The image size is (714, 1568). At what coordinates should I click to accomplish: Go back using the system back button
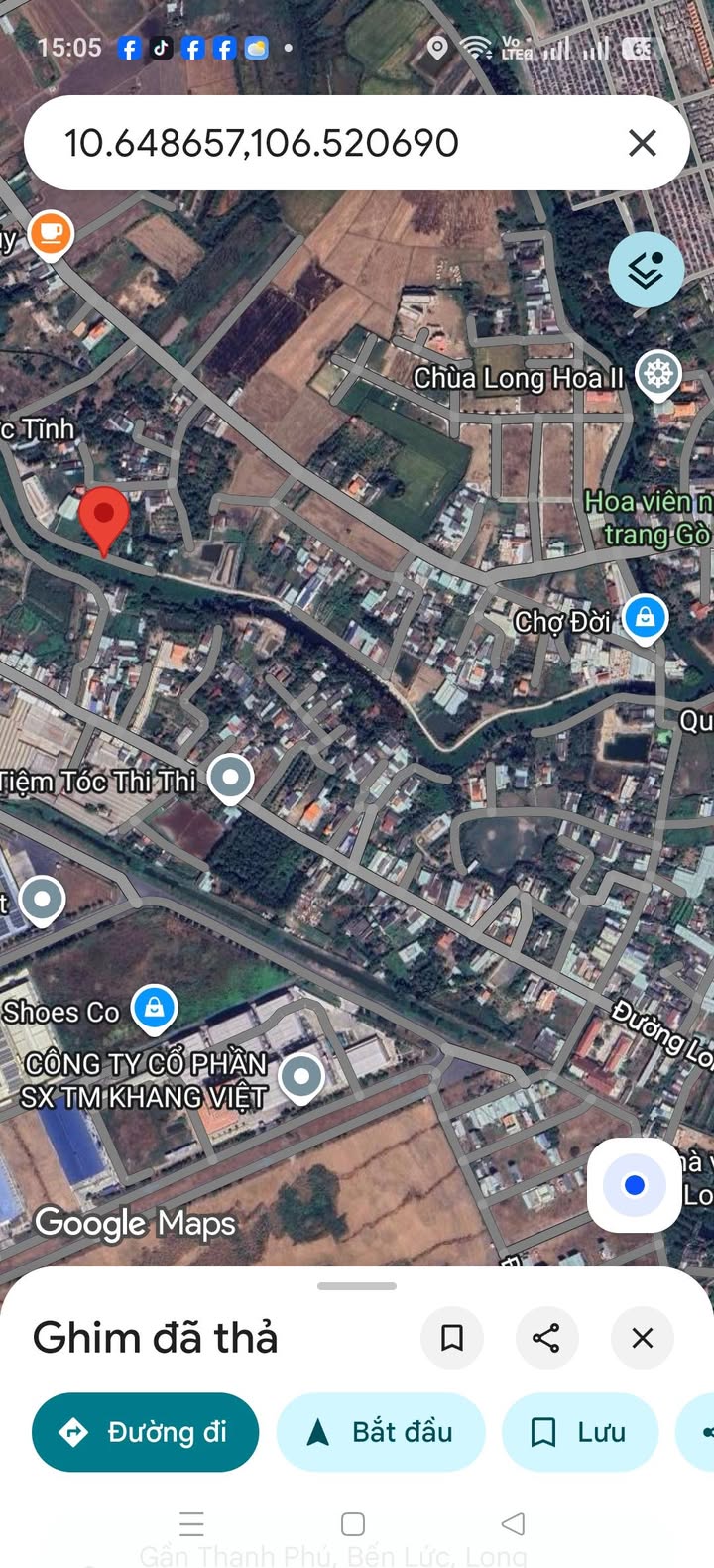coord(513,1523)
